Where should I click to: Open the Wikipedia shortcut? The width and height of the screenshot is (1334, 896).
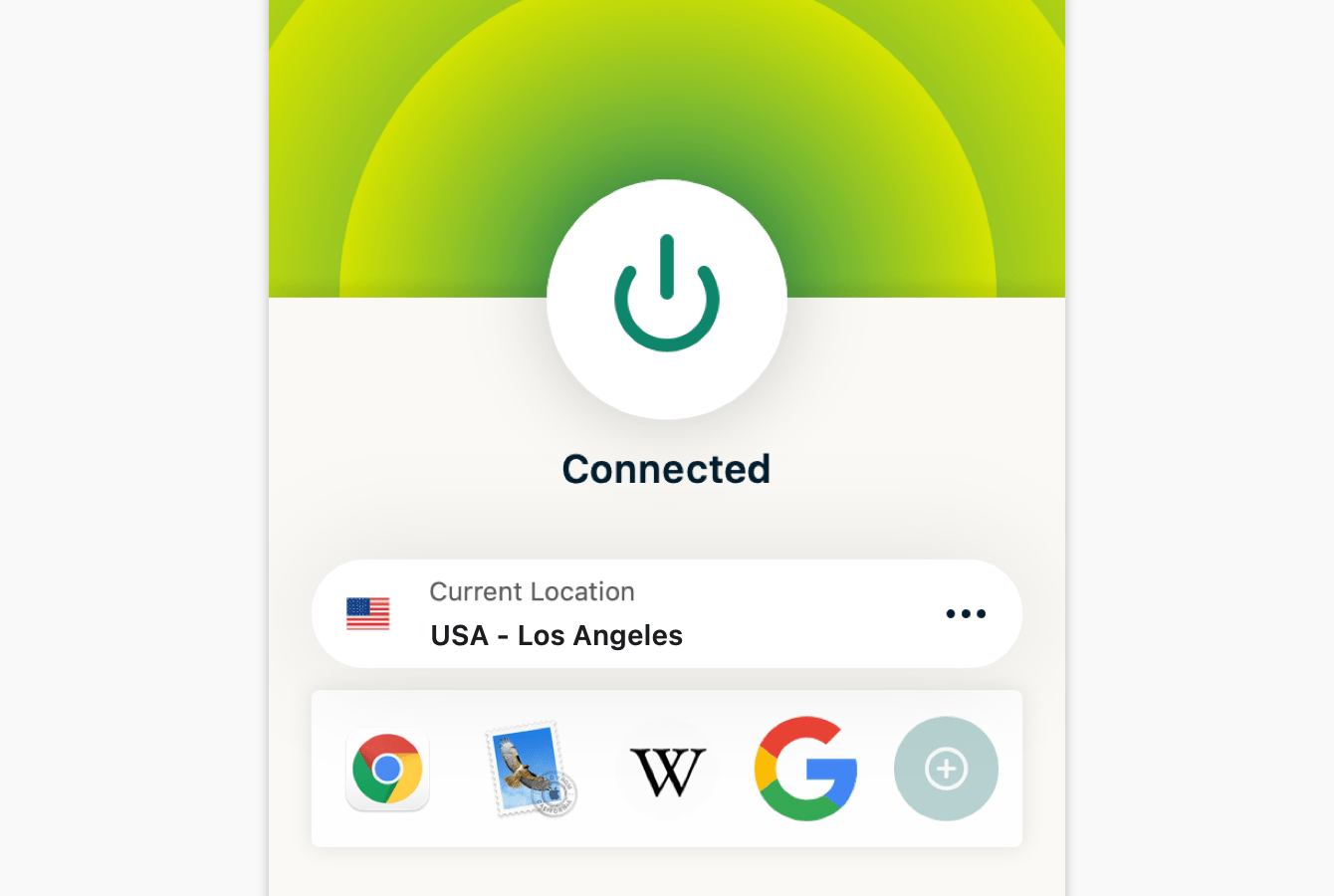(x=667, y=771)
